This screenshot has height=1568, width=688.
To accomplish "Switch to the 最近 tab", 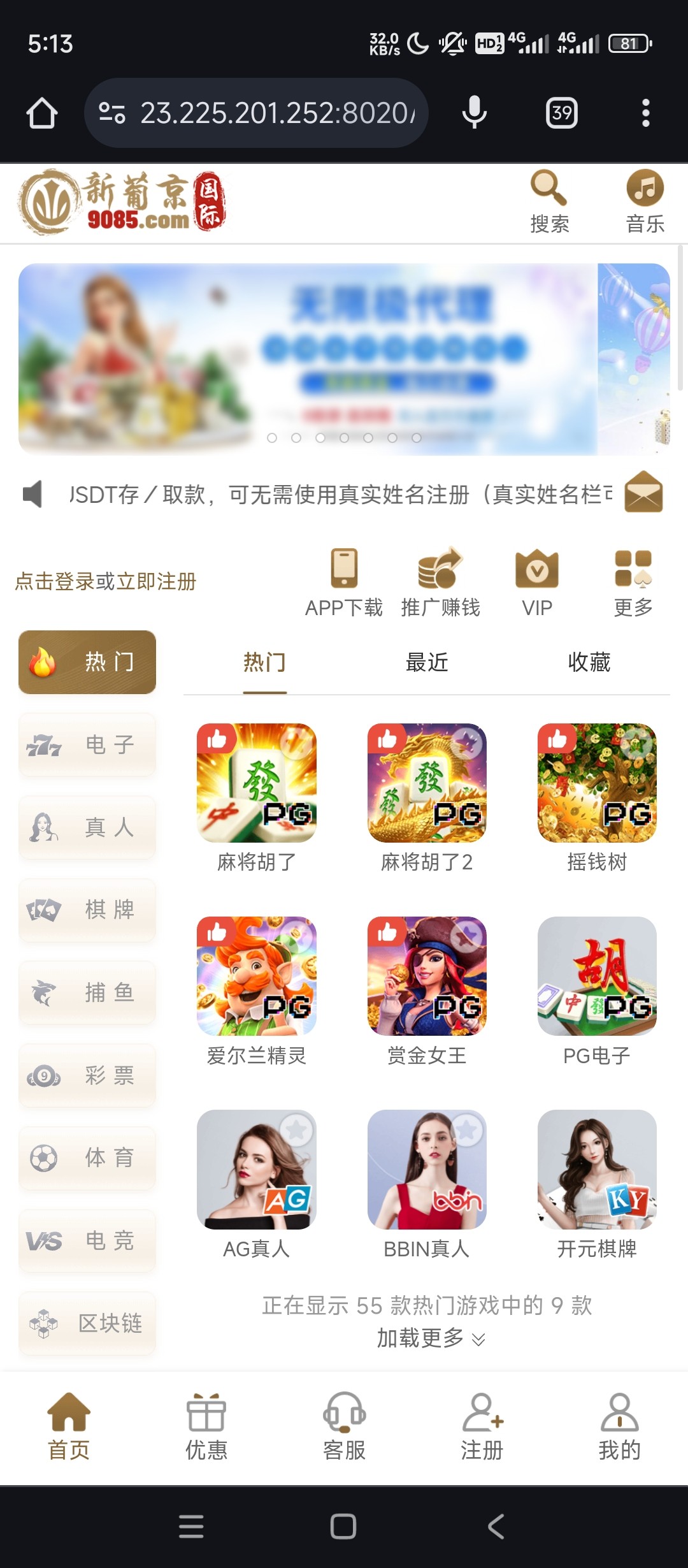I will pyautogui.click(x=426, y=663).
